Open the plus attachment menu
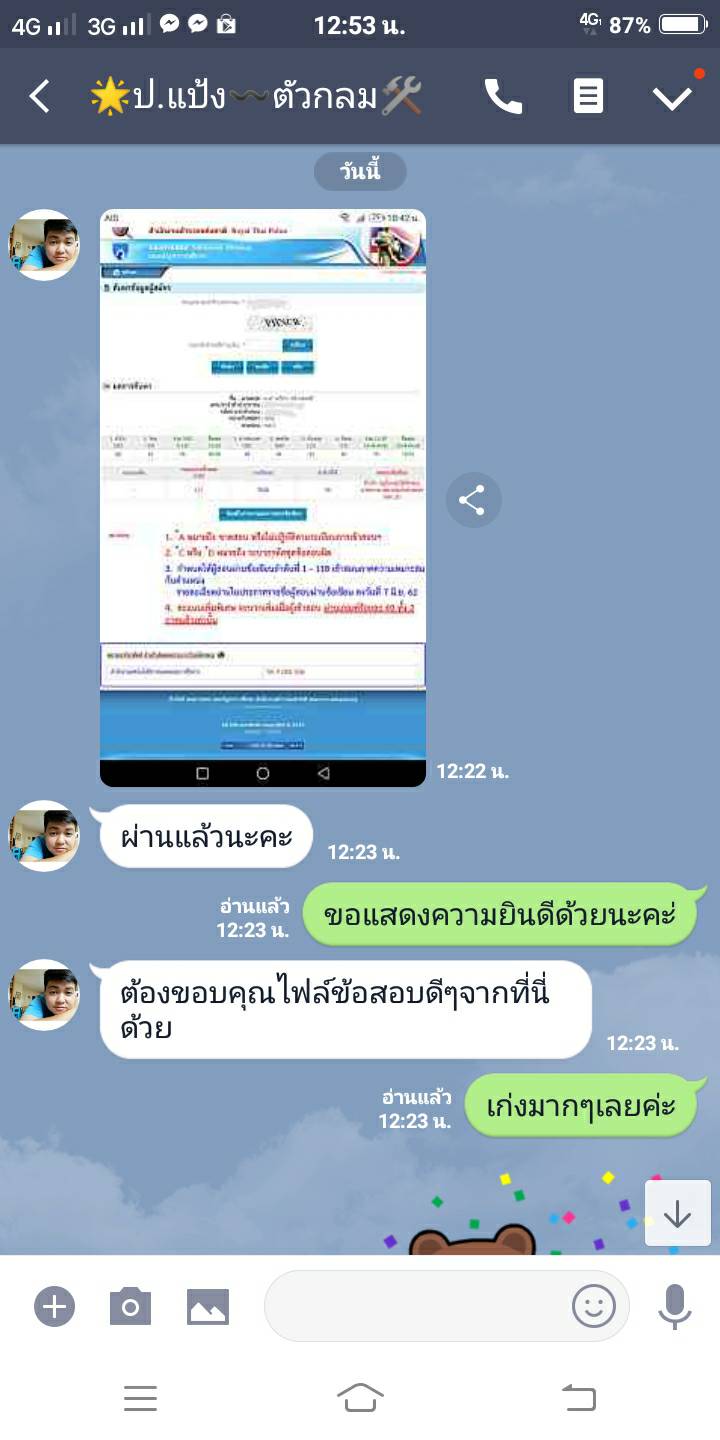720x1440 pixels. click(54, 1306)
